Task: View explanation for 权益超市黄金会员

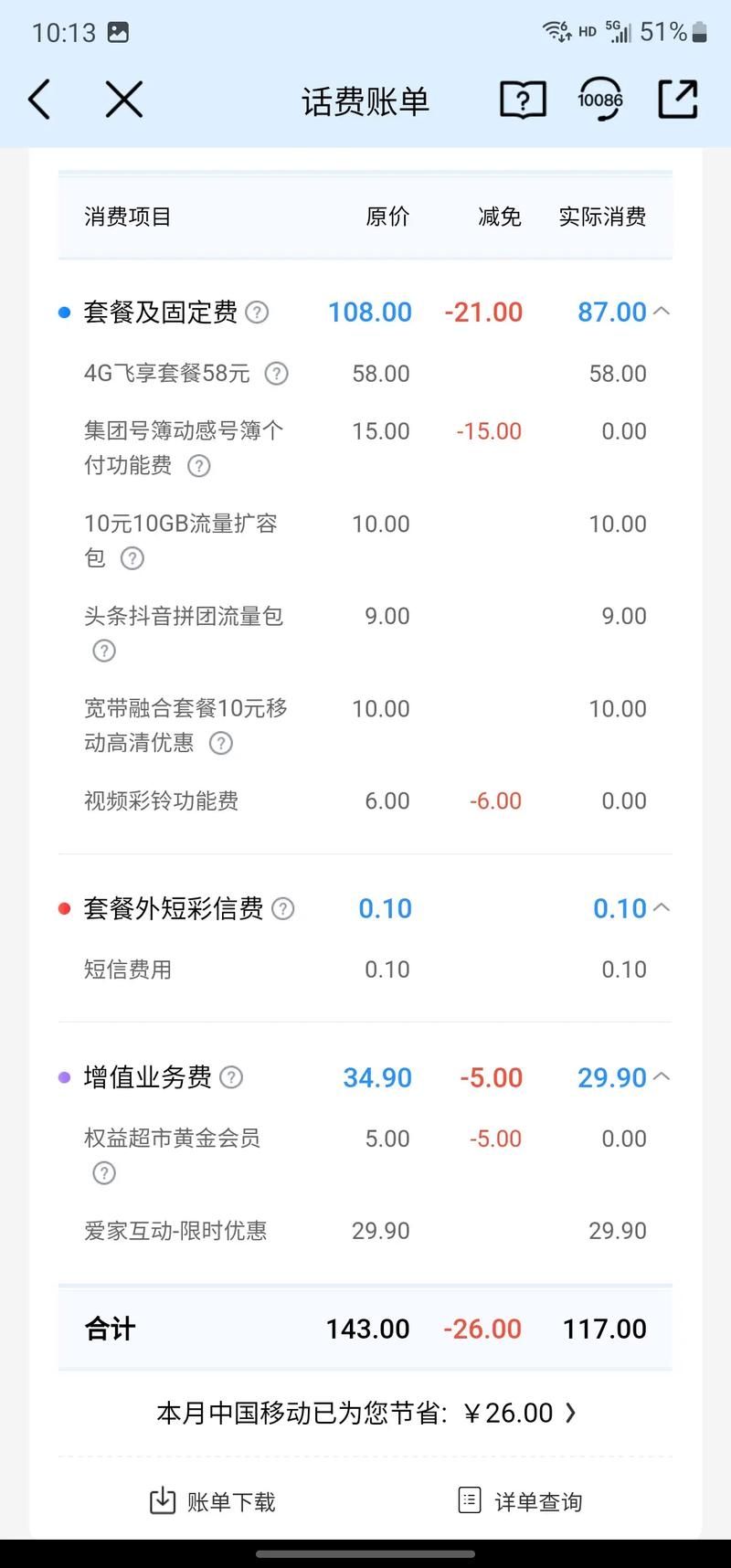Action: coord(103,1172)
